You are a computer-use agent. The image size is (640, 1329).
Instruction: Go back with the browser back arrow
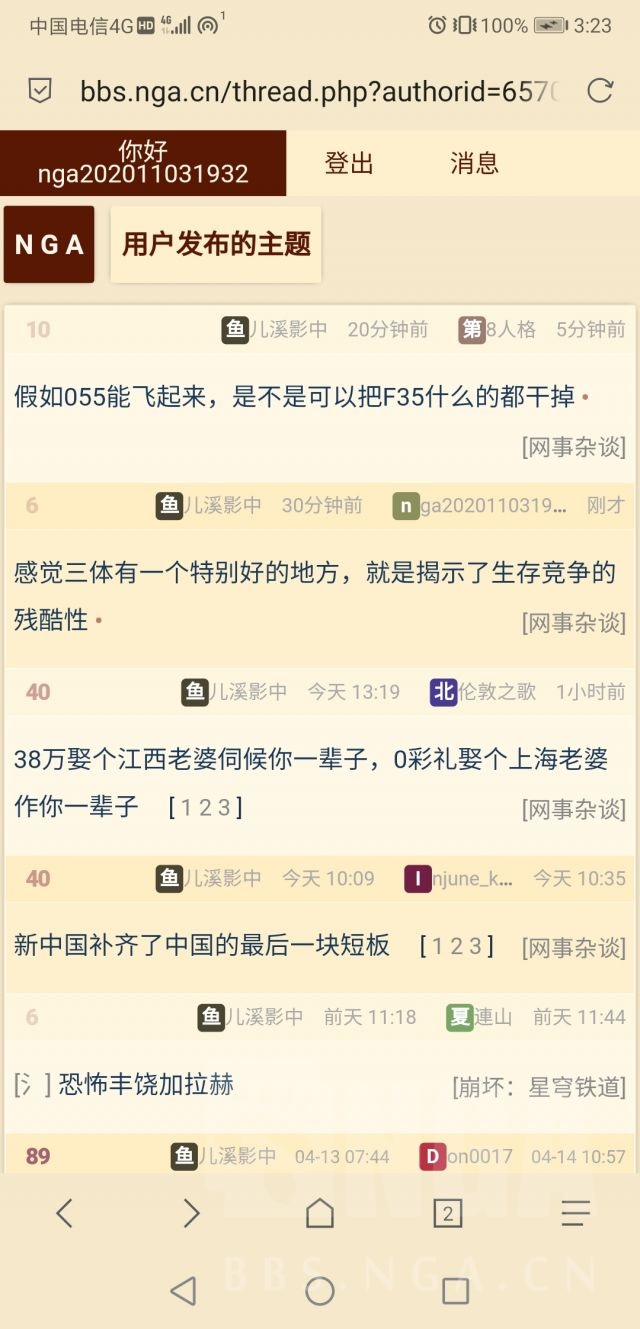[64, 1213]
